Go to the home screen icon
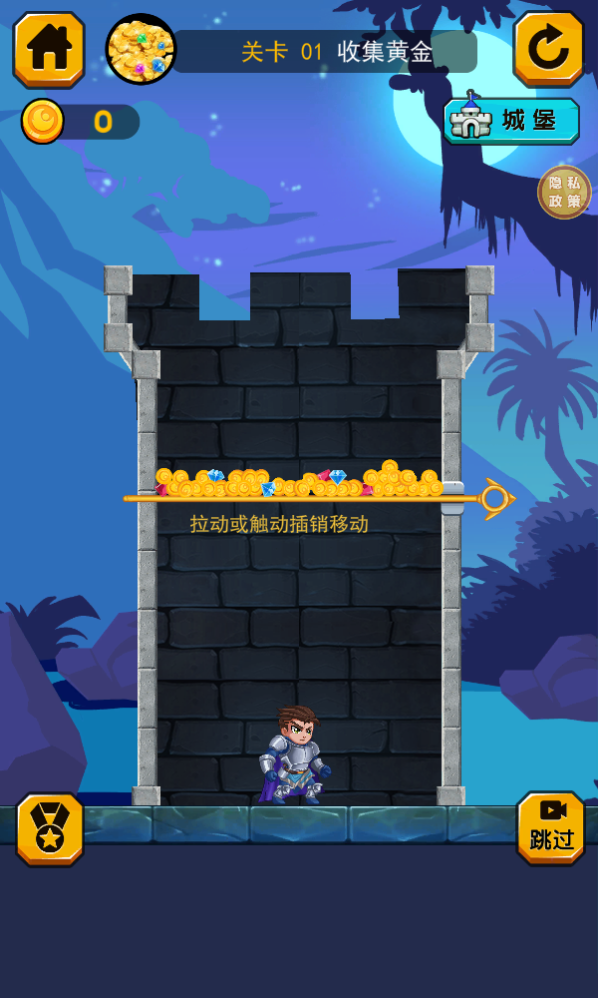This screenshot has height=998, width=598. tap(49, 50)
